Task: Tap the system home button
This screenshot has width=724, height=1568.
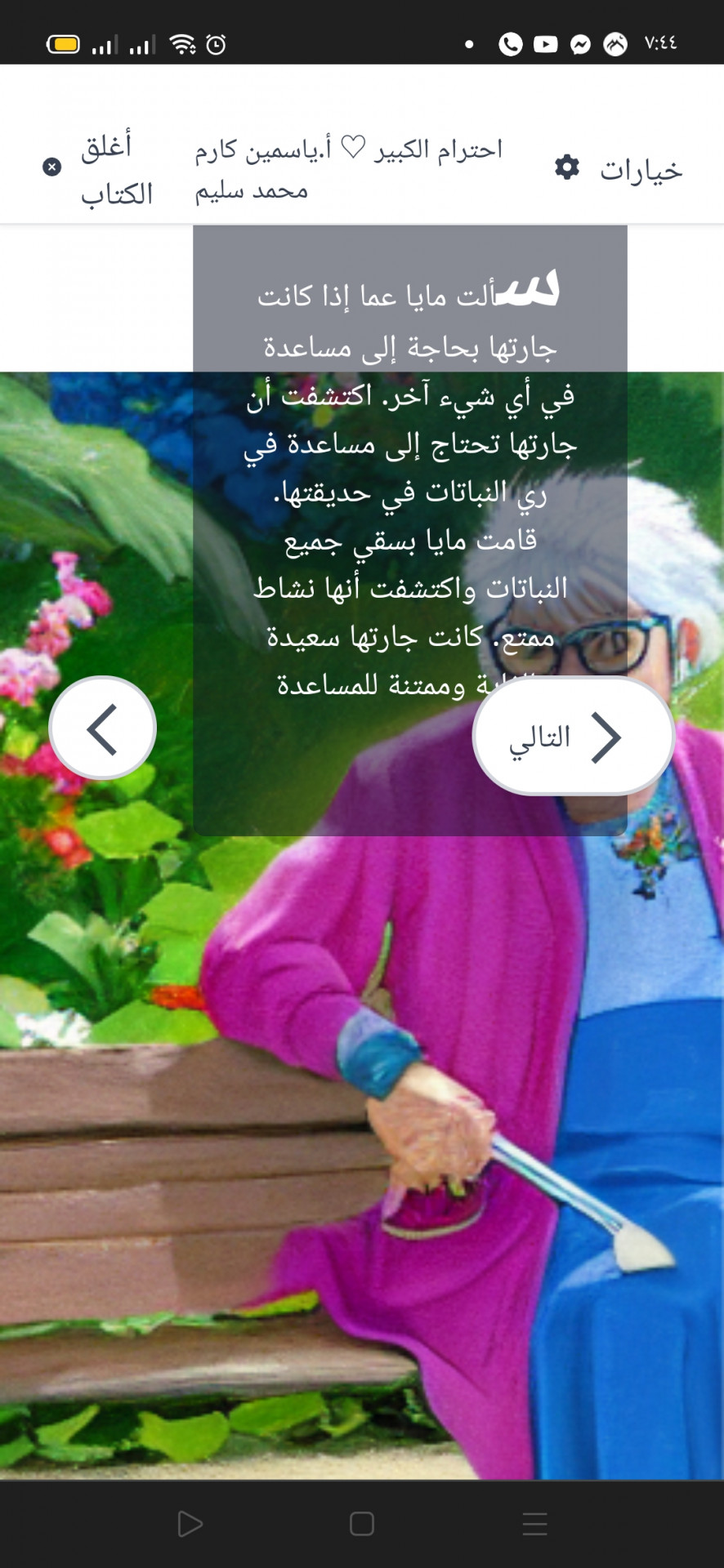Action: [361, 1523]
